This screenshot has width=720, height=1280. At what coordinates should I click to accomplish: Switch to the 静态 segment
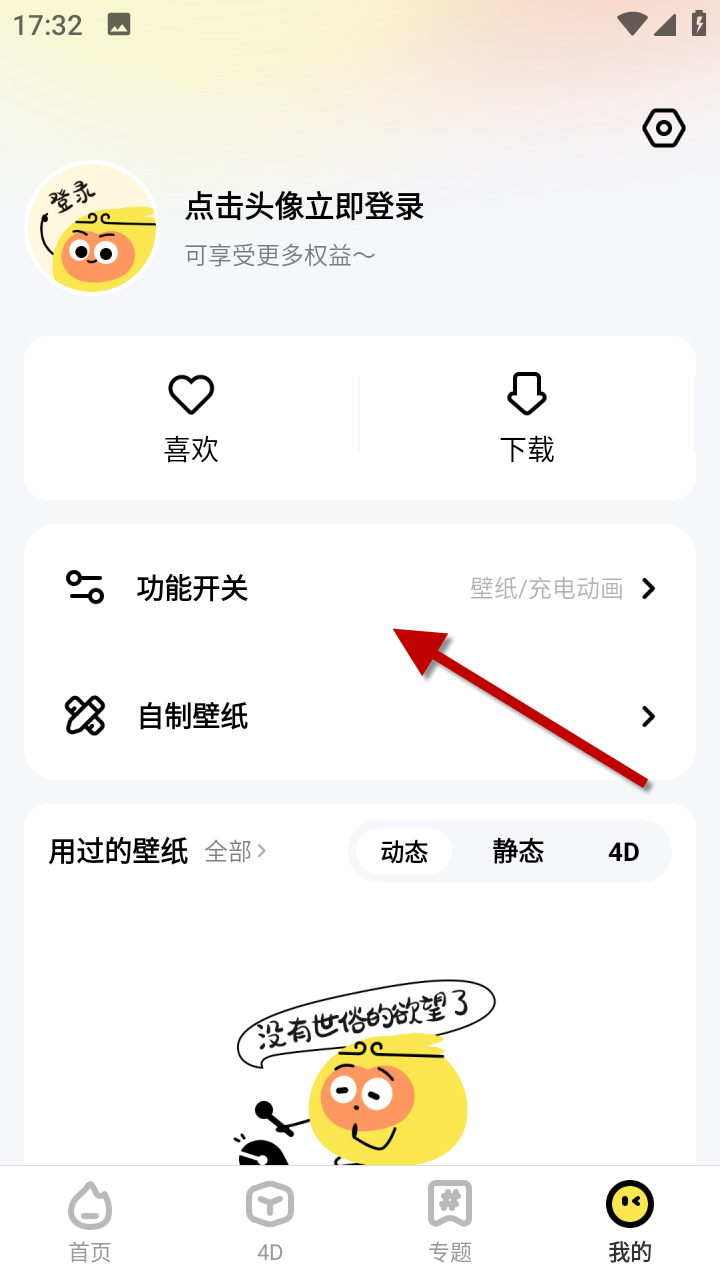518,852
